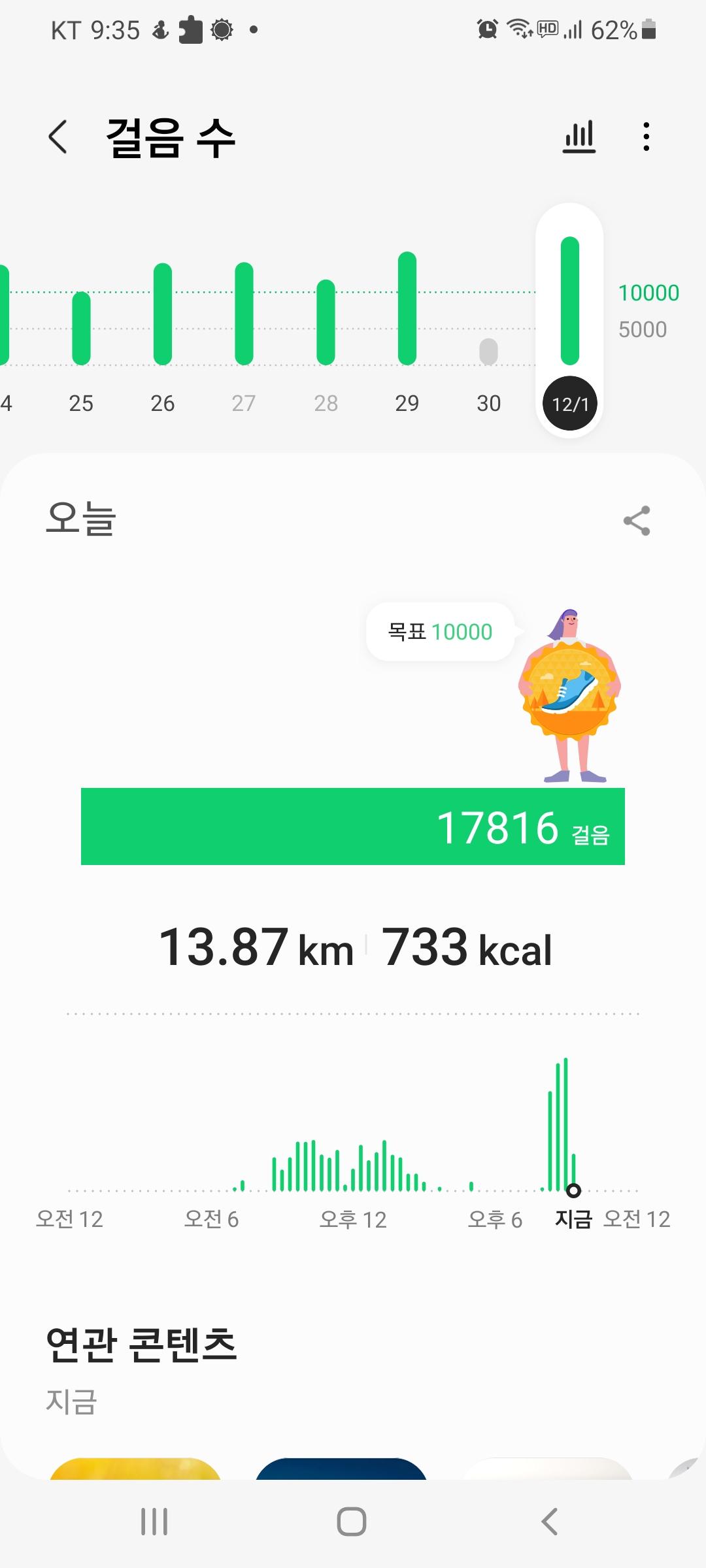Tap the 12/1 date marker
The image size is (706, 1568).
coord(570,404)
